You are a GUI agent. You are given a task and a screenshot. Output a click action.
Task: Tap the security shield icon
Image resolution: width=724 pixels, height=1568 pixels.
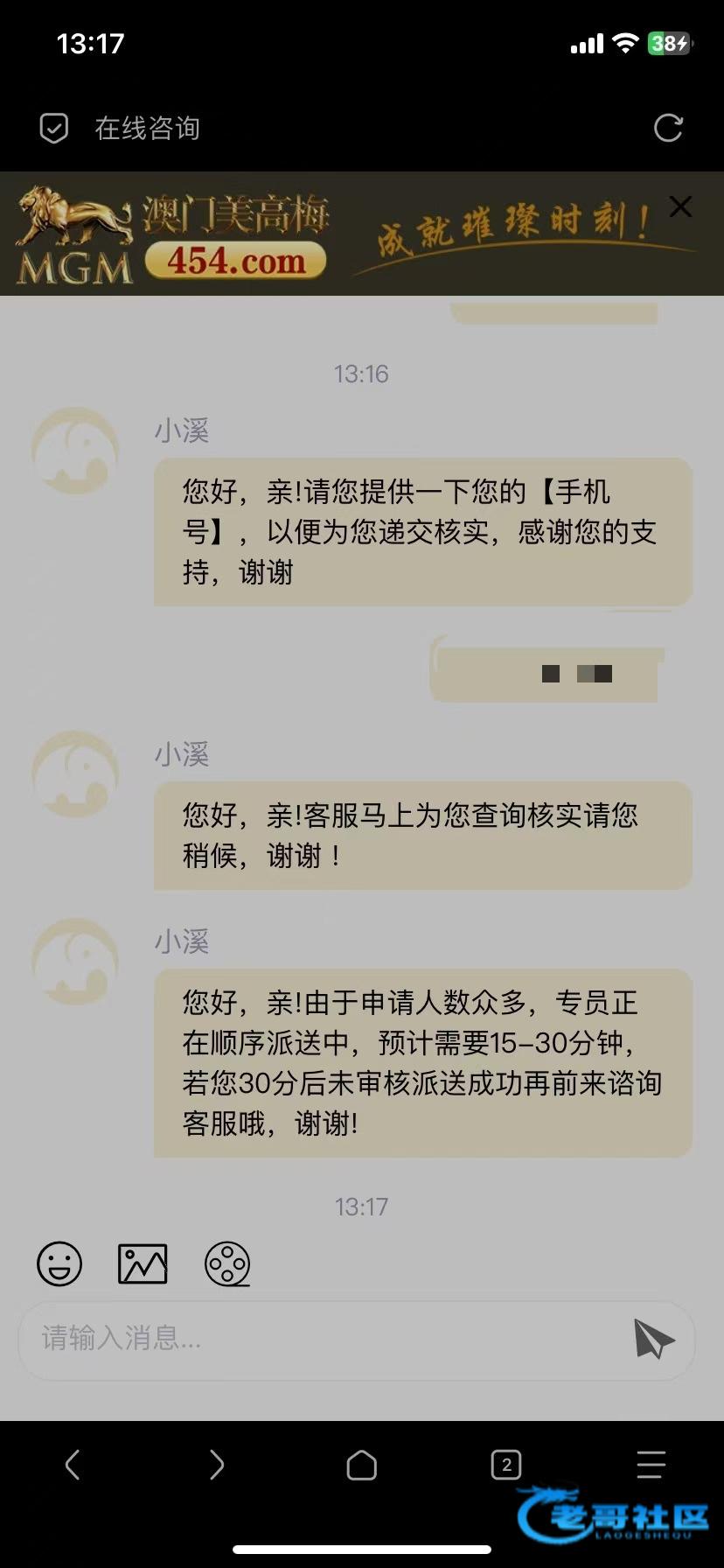tap(54, 128)
